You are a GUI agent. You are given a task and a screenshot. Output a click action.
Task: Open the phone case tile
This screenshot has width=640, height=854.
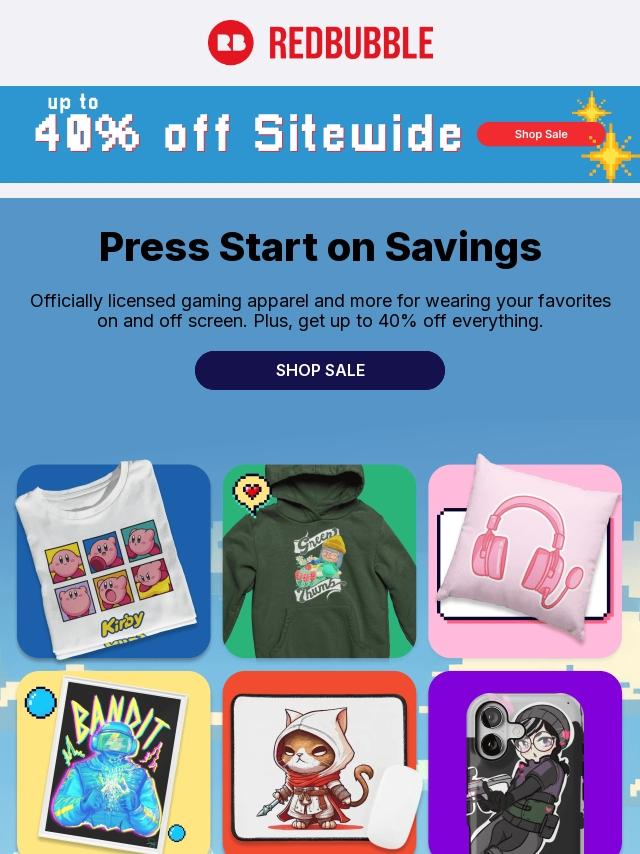(x=525, y=762)
